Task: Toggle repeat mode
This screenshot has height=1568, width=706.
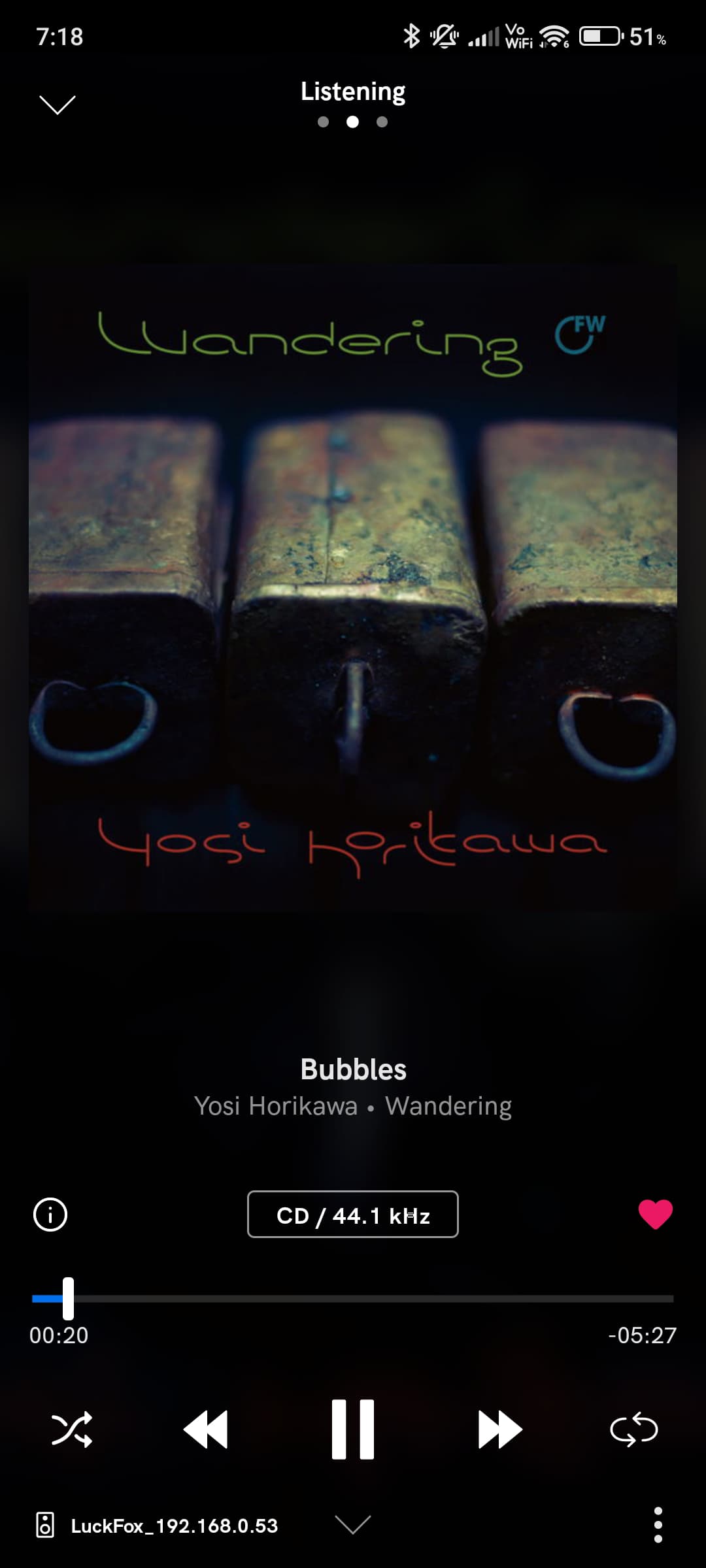Action: coord(633,1429)
